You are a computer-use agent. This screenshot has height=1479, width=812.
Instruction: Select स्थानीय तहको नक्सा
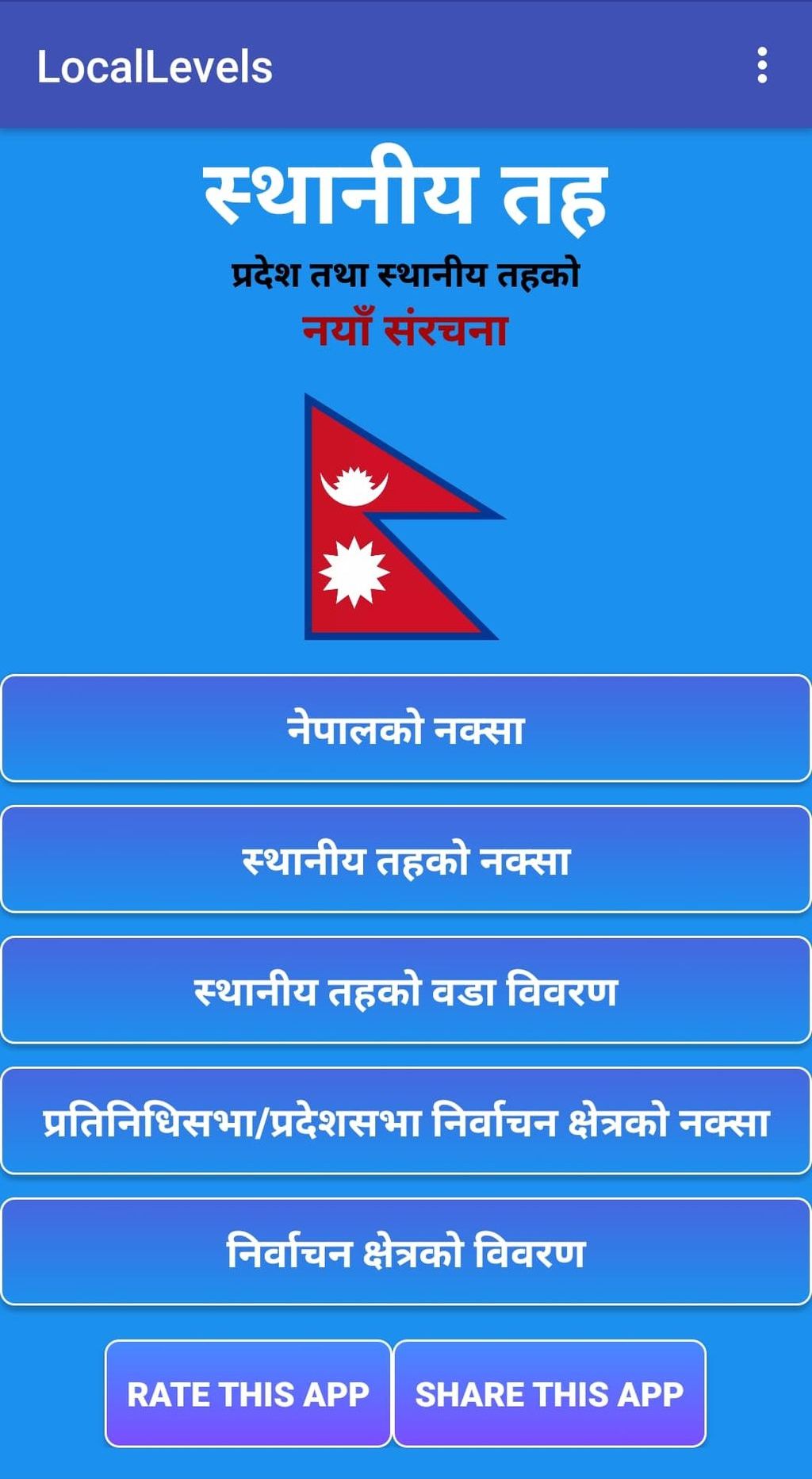click(406, 859)
